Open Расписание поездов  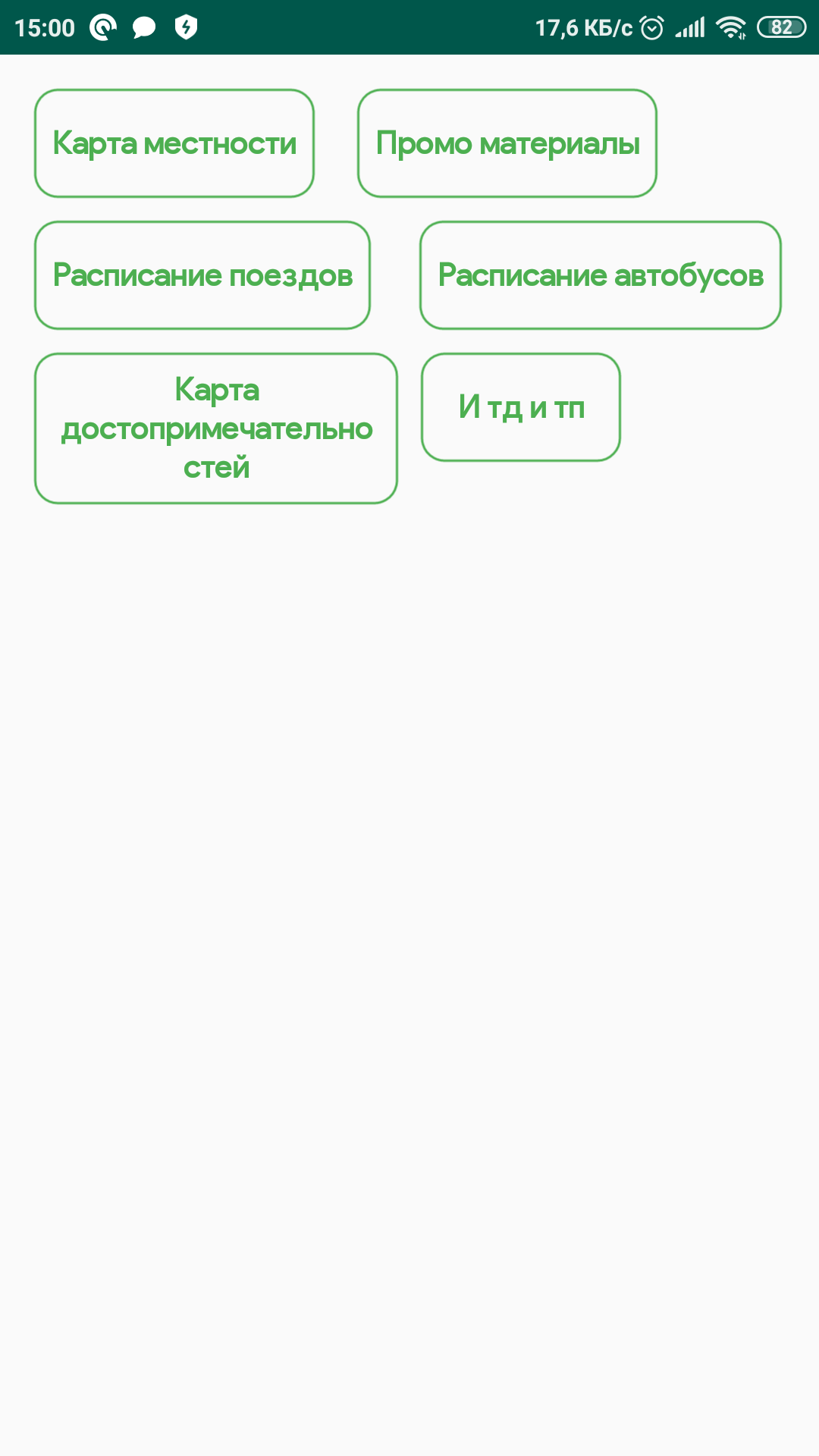click(202, 275)
